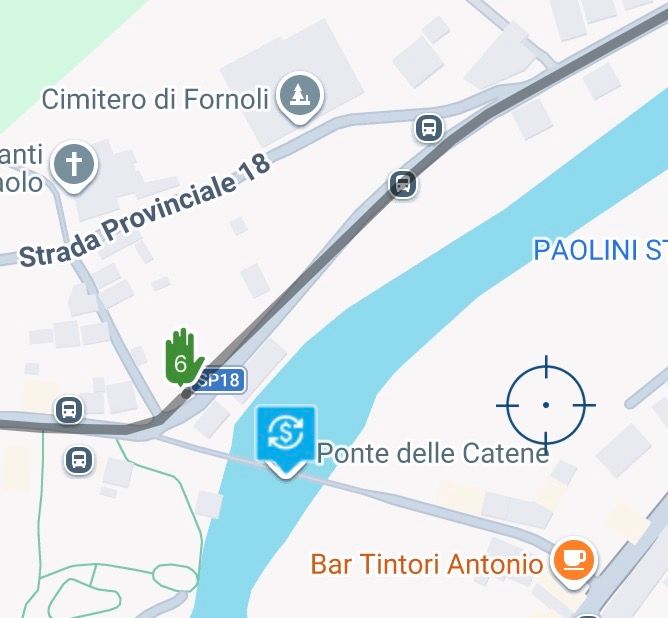Tap the crosshair location target
Viewport: 668px width, 618px height.
click(546, 405)
